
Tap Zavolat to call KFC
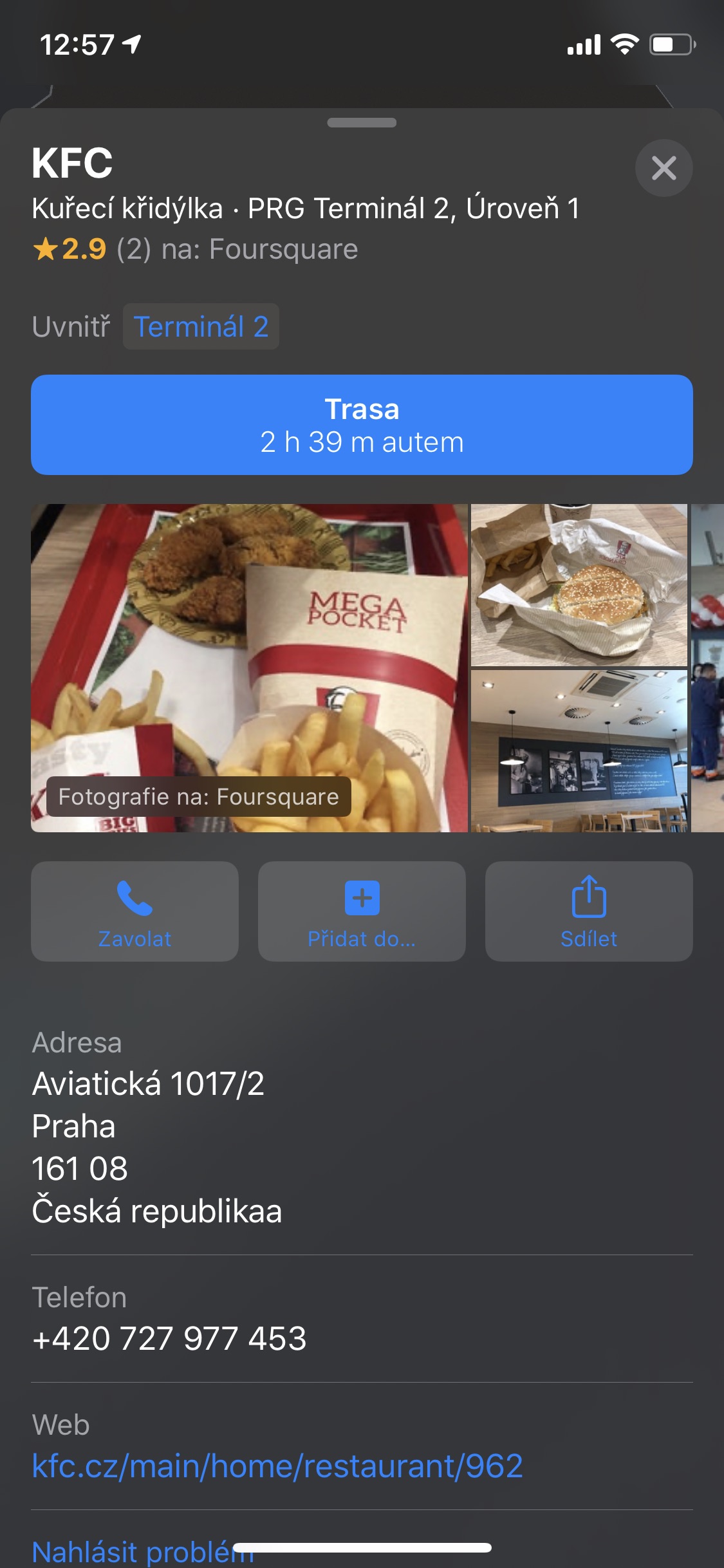pyautogui.click(x=135, y=911)
